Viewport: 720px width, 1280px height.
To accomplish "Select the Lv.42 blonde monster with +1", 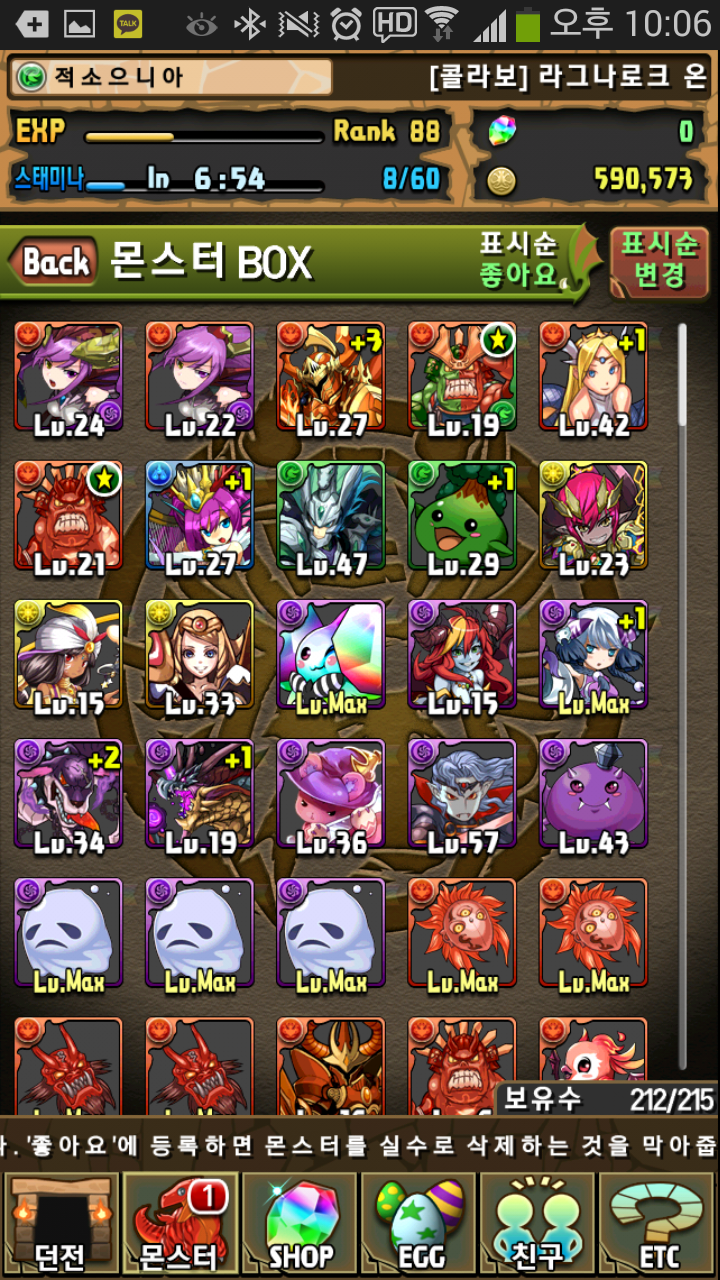I will point(593,379).
